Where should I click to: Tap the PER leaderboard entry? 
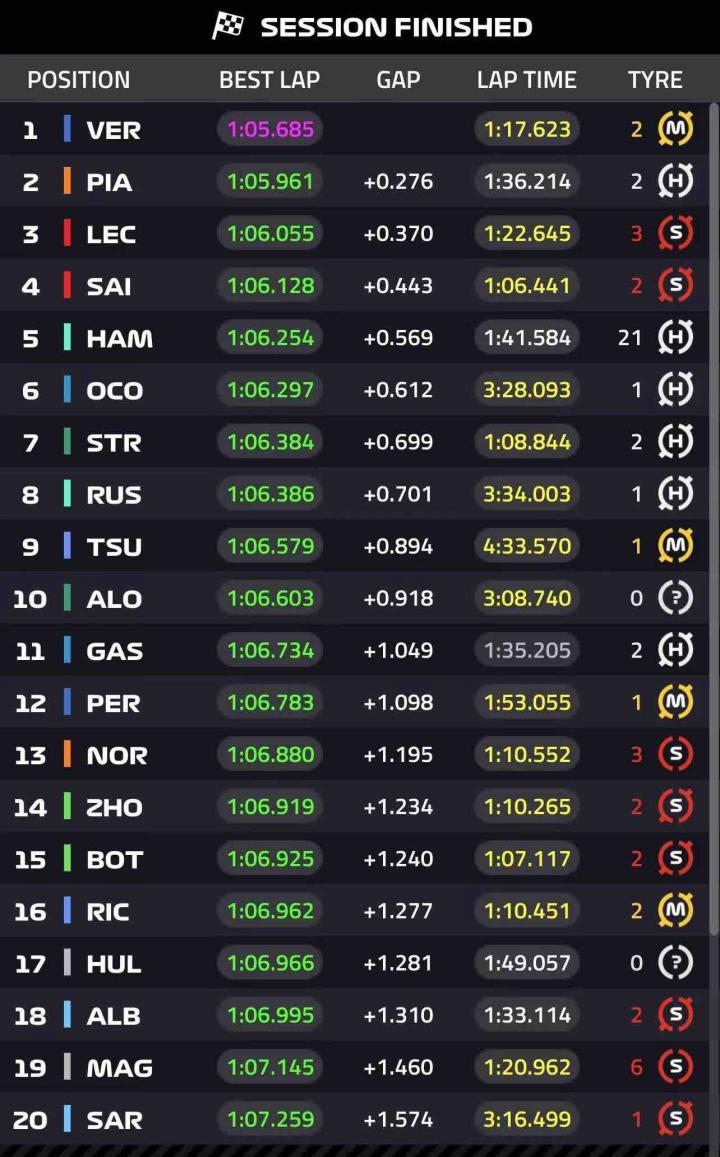coord(113,702)
